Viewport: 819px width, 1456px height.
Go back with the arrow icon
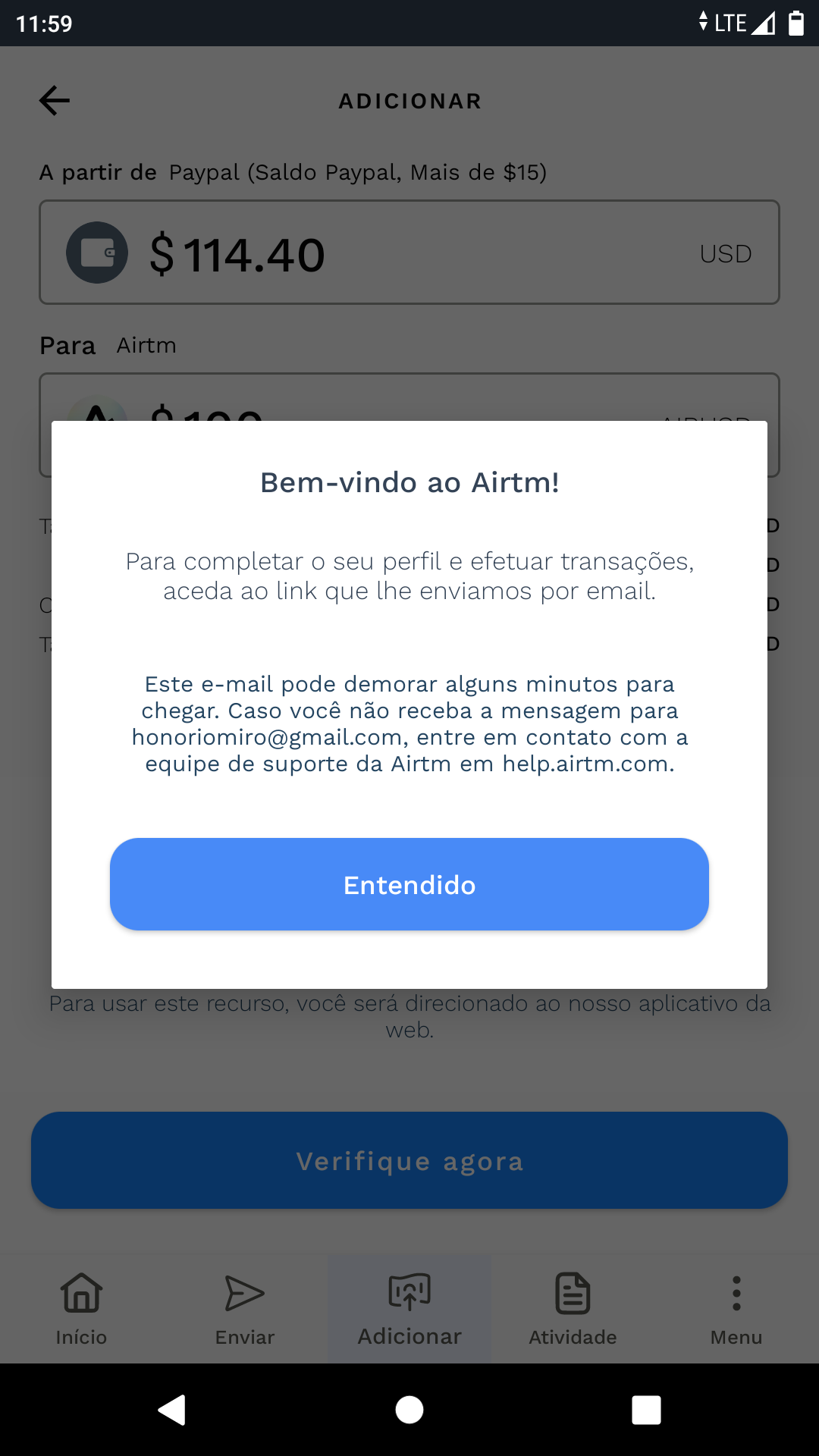tap(55, 101)
